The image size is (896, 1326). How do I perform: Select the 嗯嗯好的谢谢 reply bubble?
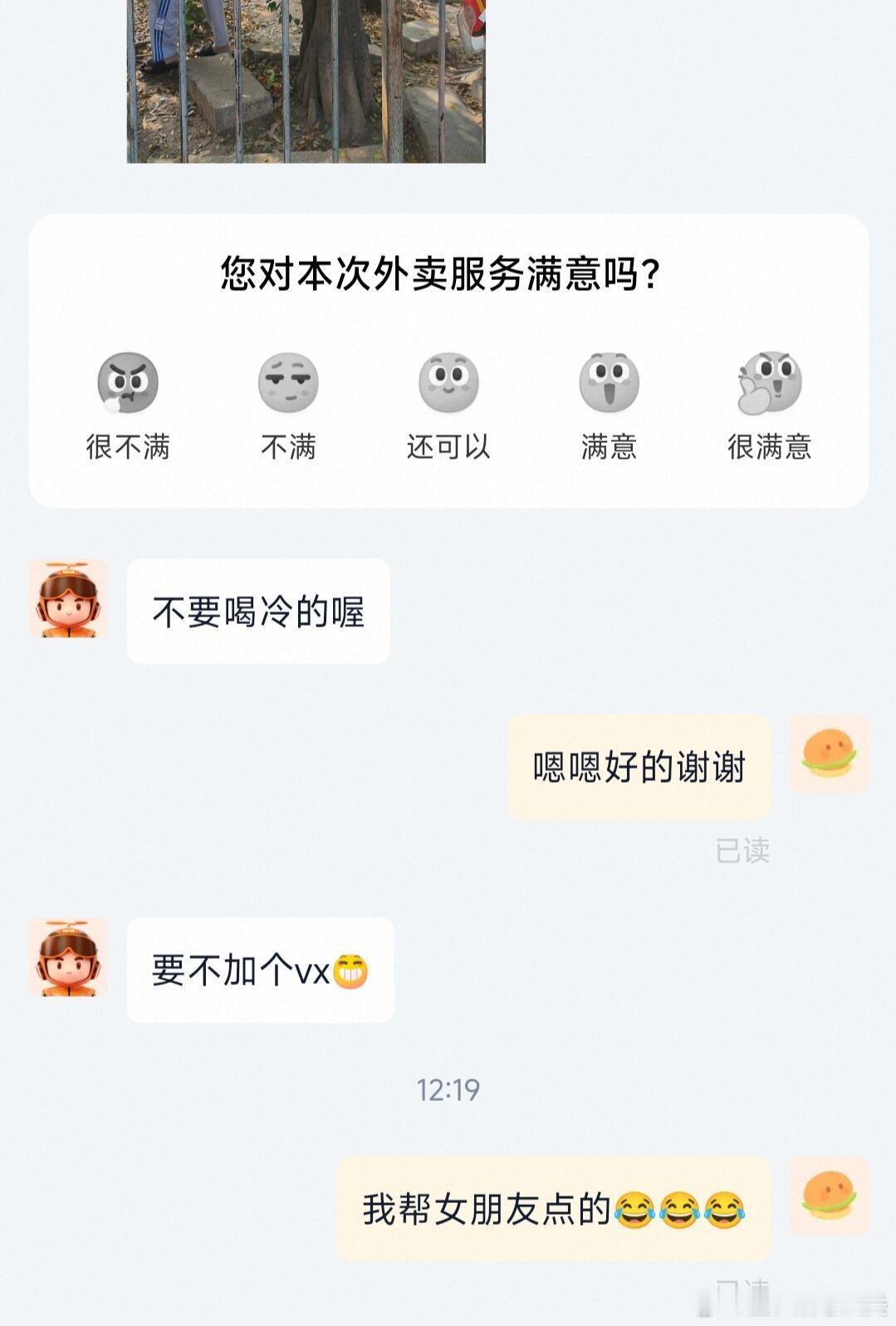pyautogui.click(x=641, y=768)
